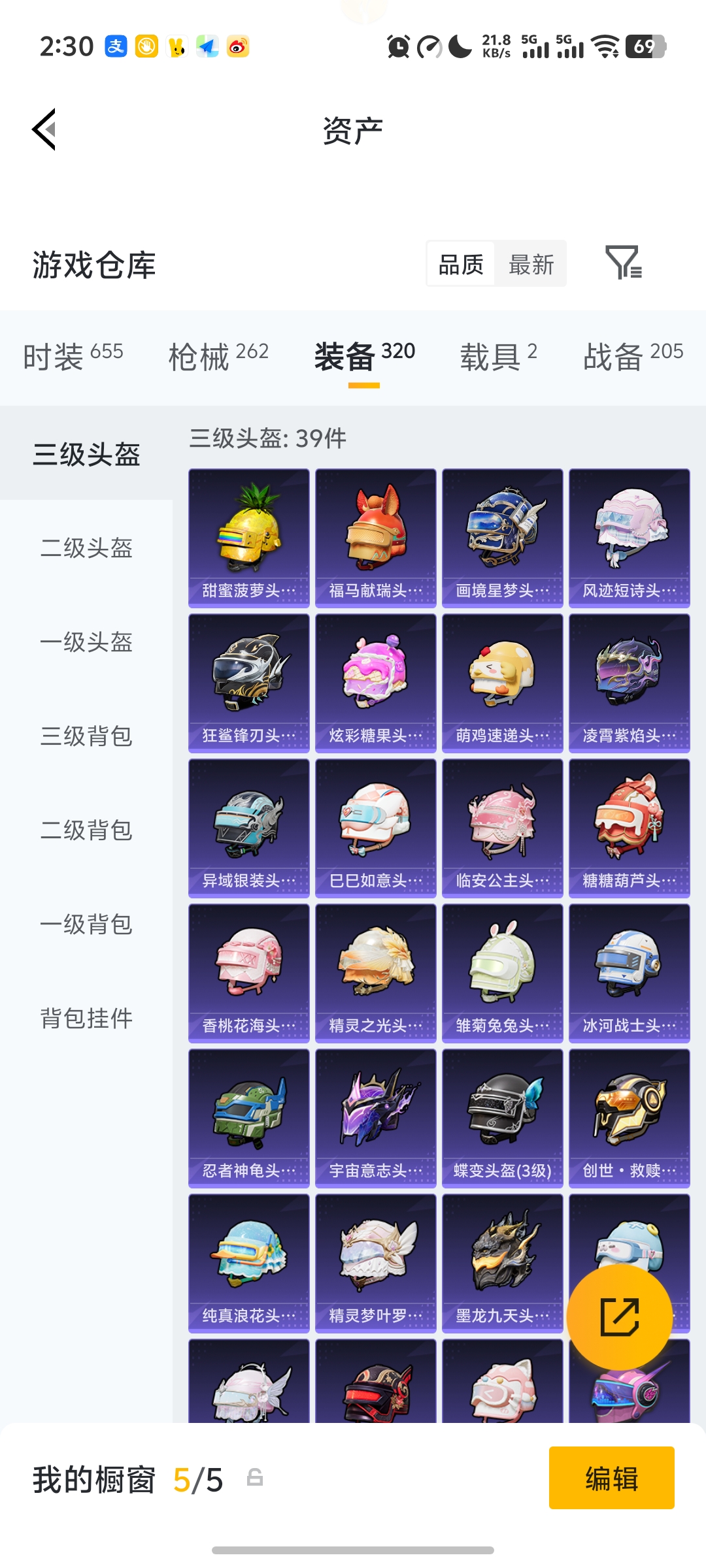Select 背包挂件 in the sidebar

click(86, 1018)
